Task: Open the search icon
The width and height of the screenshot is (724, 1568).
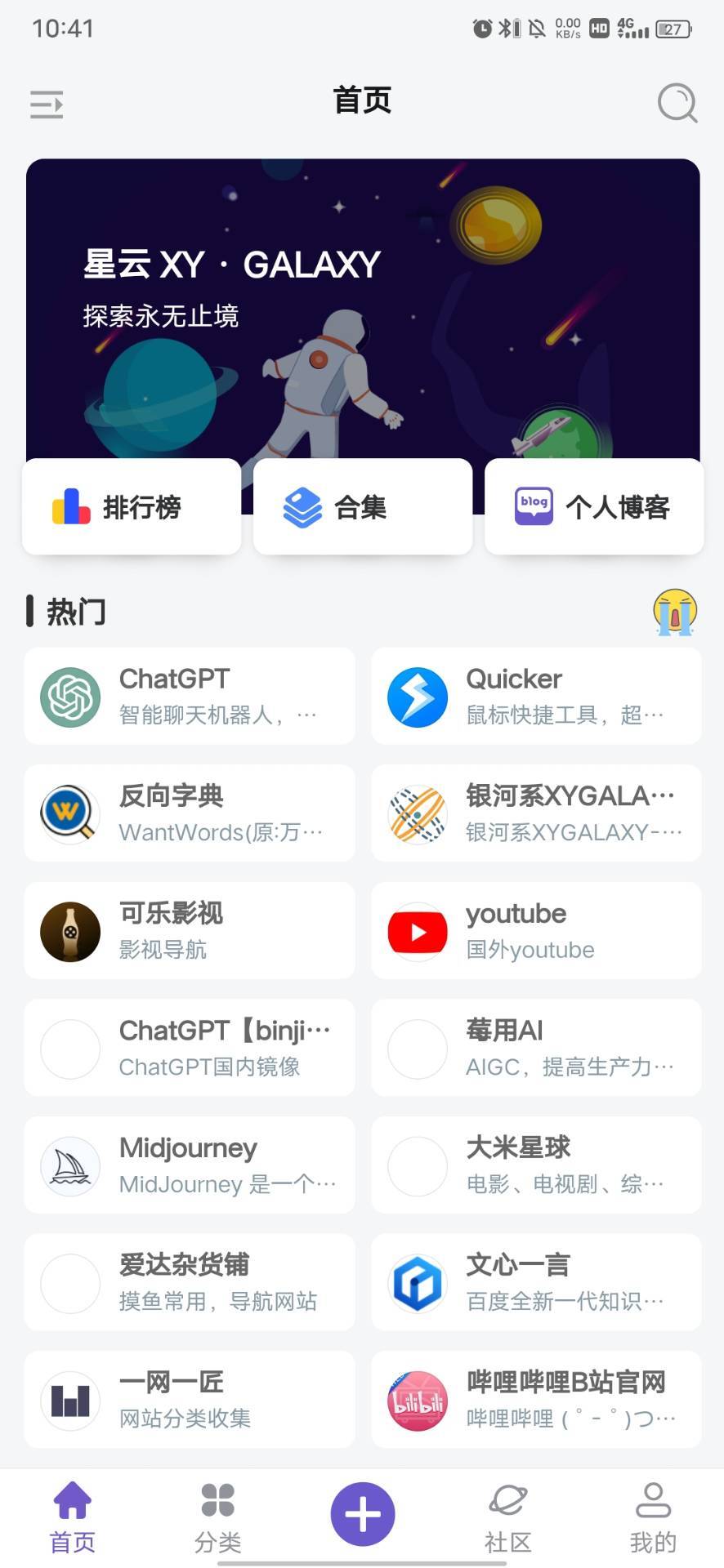Action: click(x=677, y=103)
